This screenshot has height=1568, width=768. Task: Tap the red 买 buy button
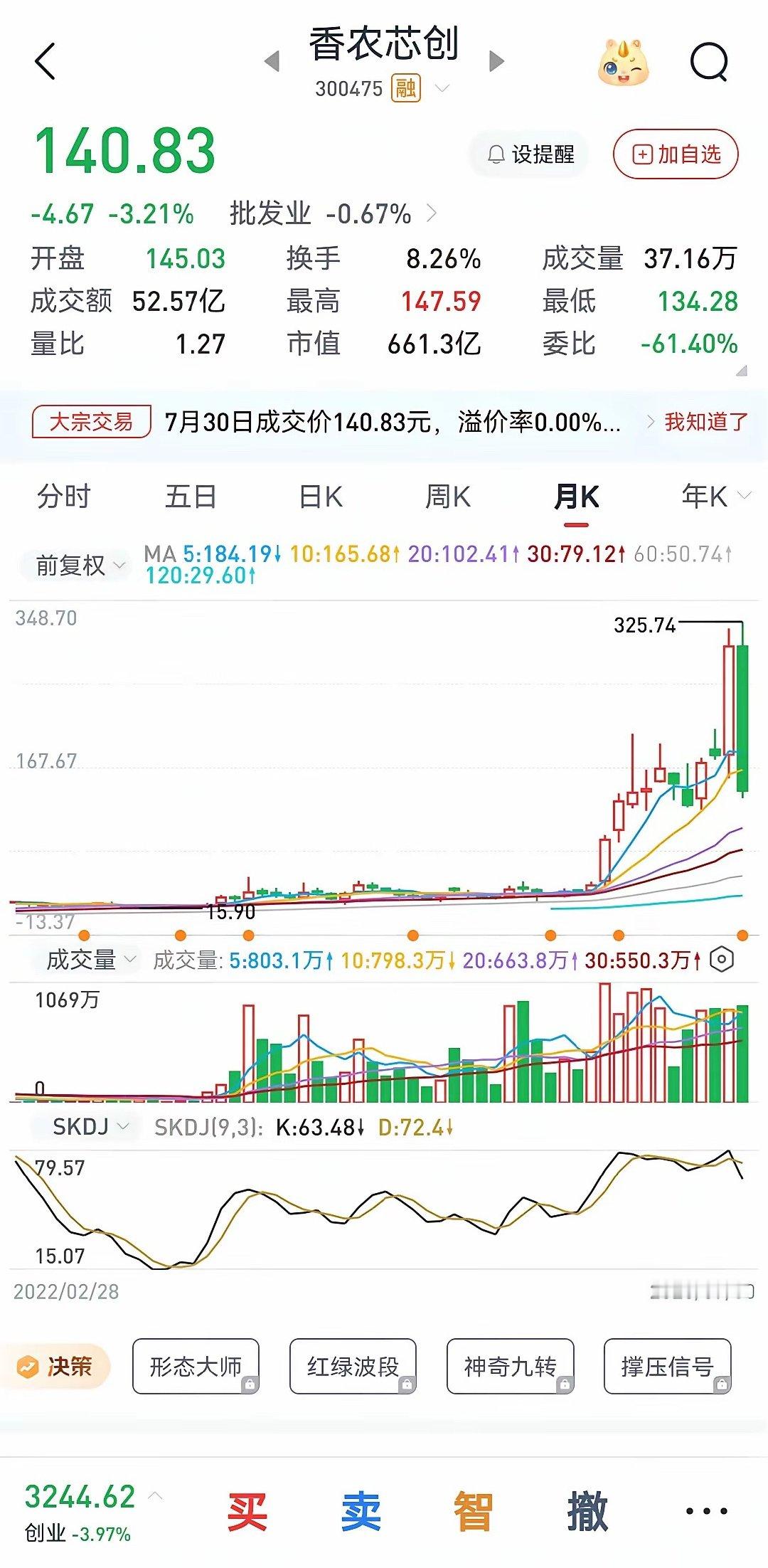point(247,1512)
